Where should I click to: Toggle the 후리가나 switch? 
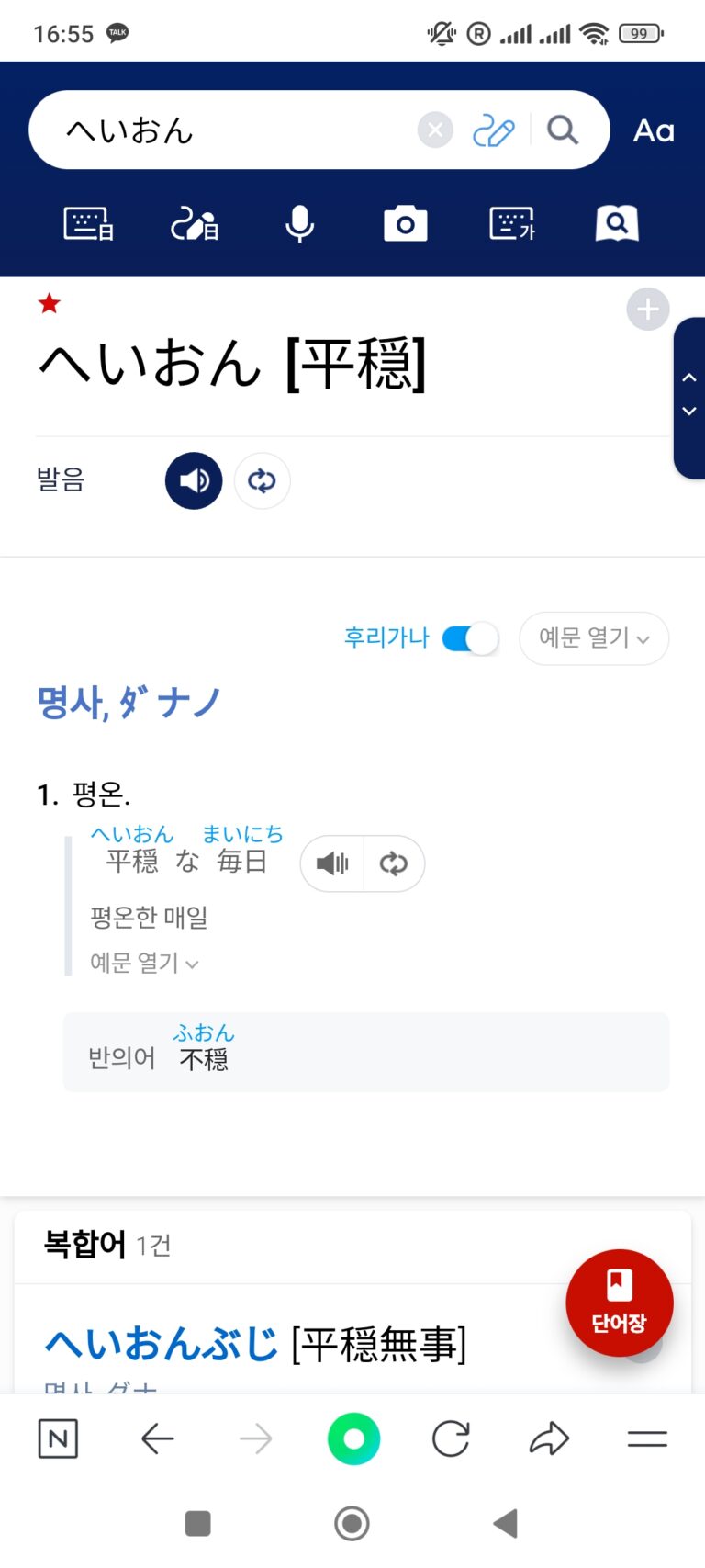(x=470, y=638)
